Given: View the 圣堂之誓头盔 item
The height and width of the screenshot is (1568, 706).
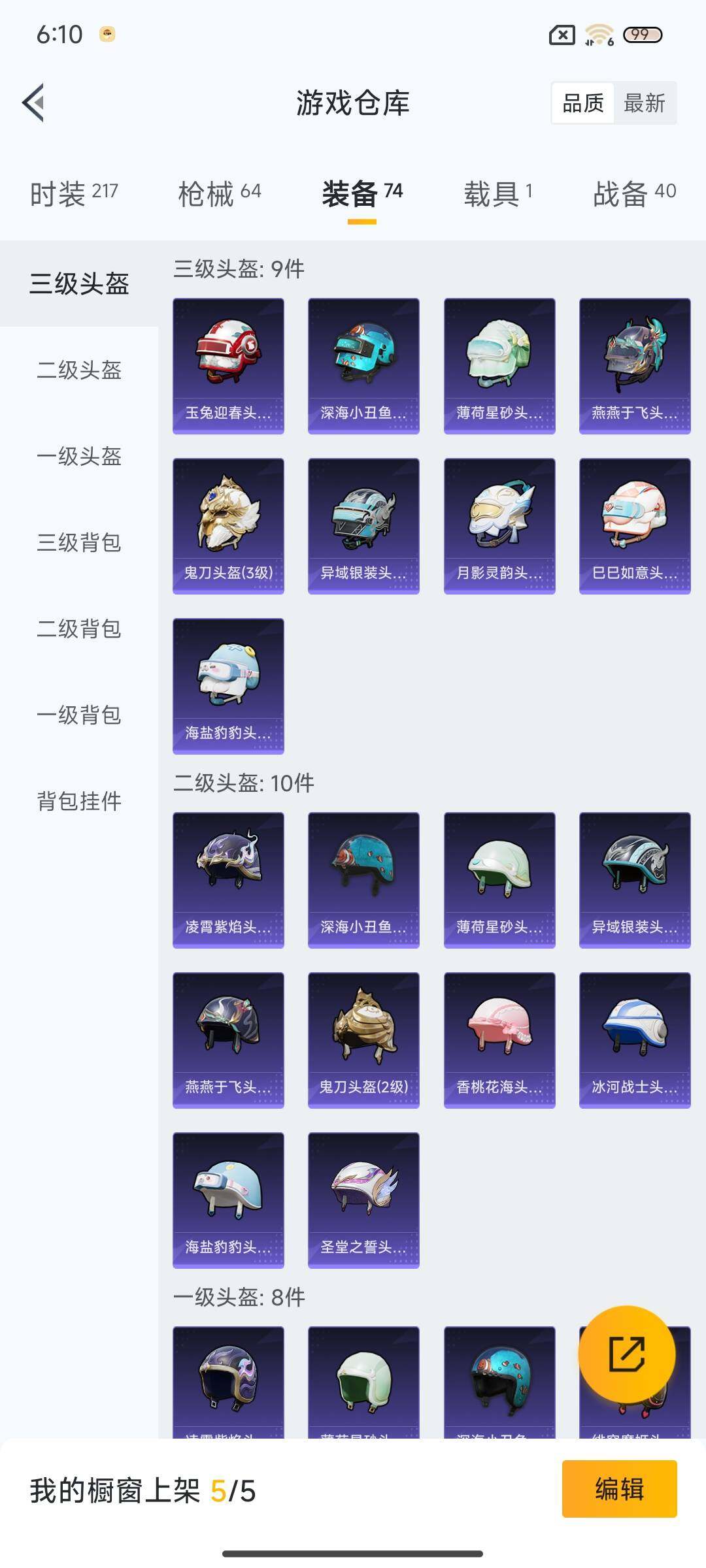Looking at the screenshot, I should coord(363,1200).
